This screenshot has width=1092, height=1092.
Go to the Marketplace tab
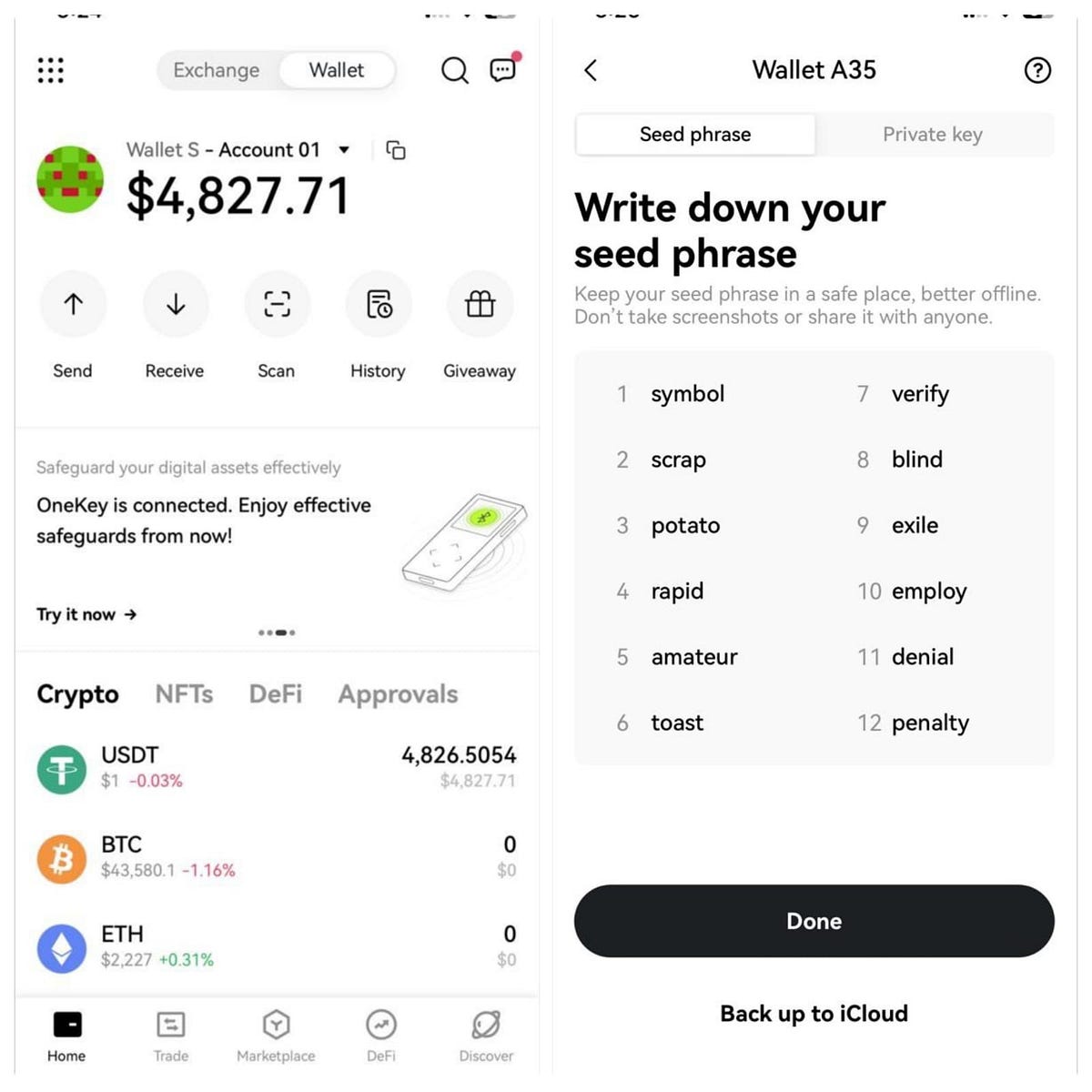(276, 1036)
